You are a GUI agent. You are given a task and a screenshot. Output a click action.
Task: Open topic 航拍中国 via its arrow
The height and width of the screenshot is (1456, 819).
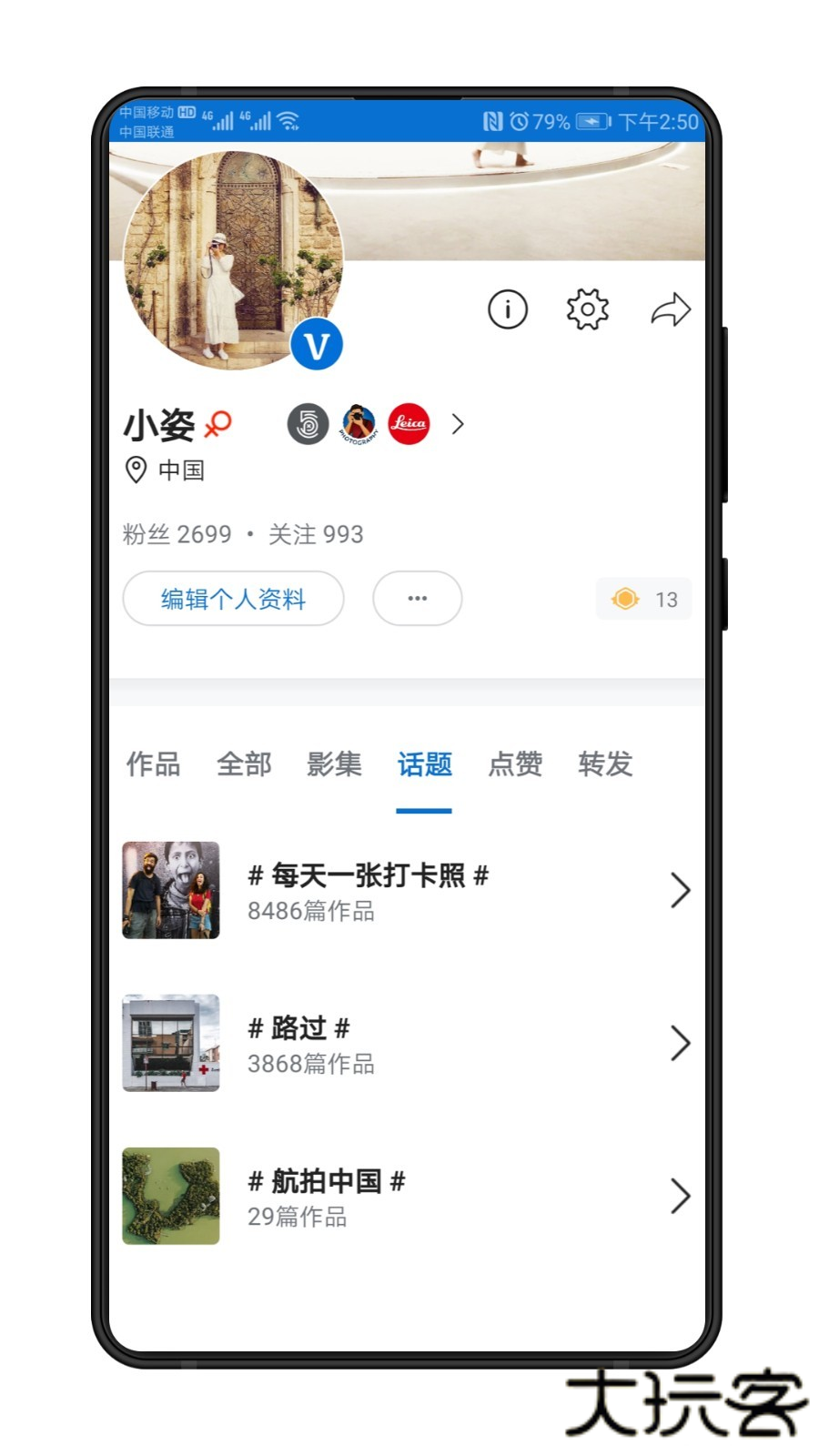click(681, 1197)
